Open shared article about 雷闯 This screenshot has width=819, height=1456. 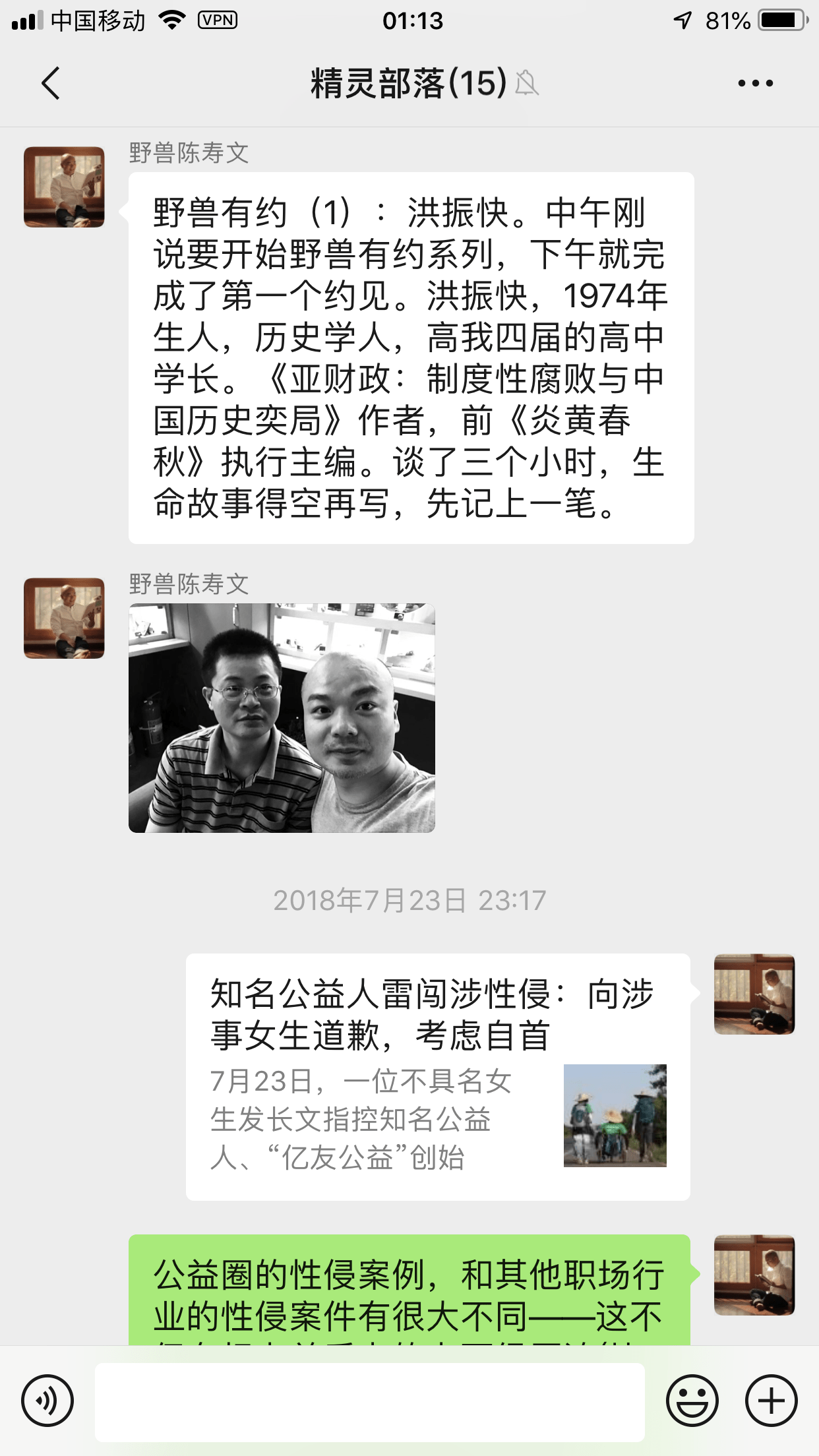click(438, 1076)
